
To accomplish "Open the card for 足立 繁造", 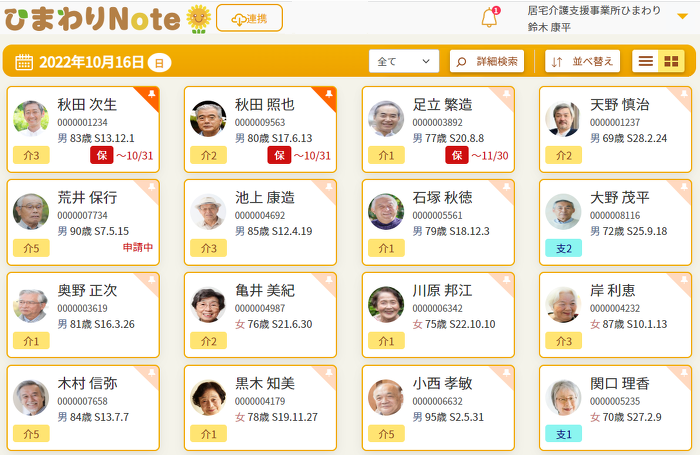I will (438, 128).
